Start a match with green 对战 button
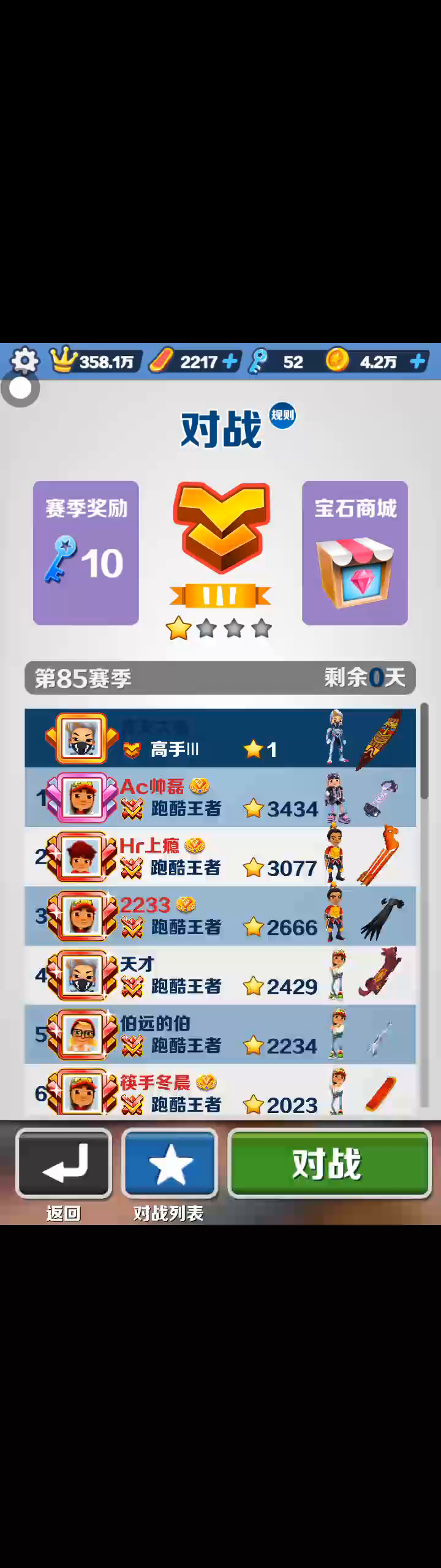Image resolution: width=441 pixels, height=1568 pixels. 330,1164
